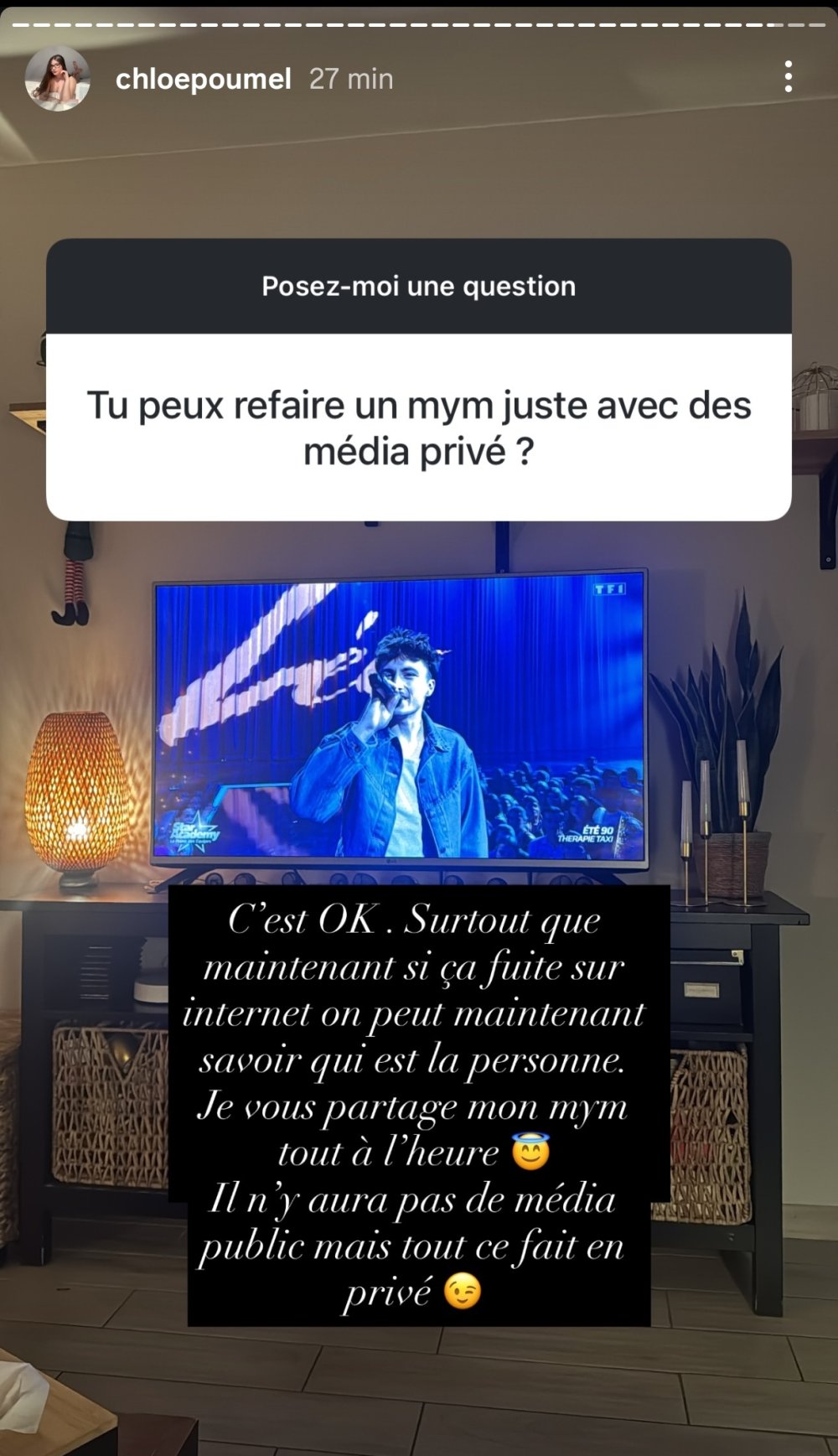
Task: Open the story overflow menu
Action: tap(788, 77)
